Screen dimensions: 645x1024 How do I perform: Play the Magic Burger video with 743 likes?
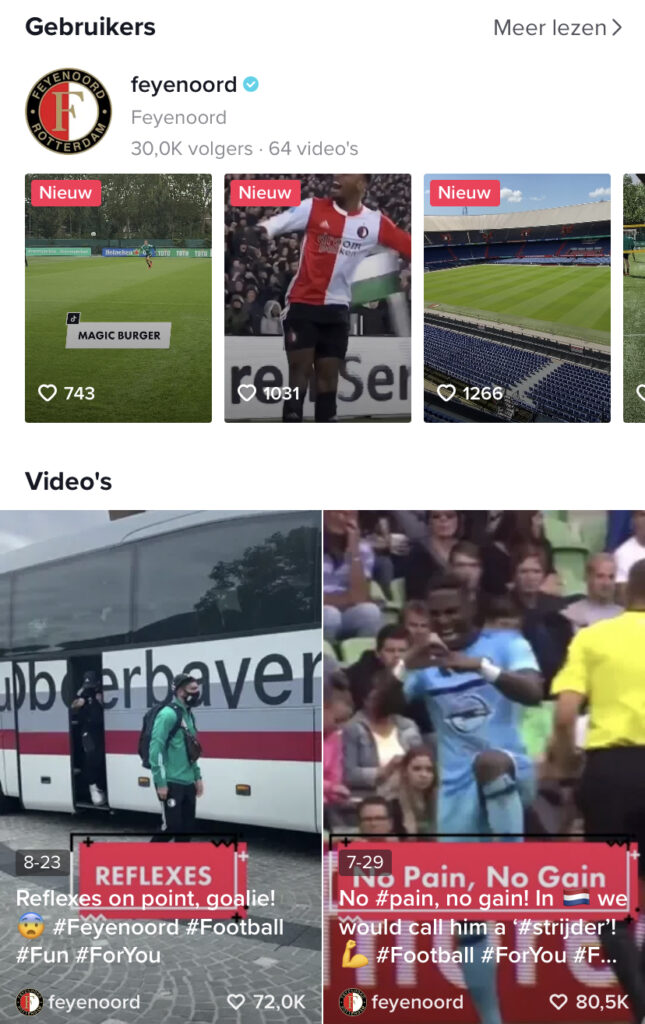pyautogui.click(x=118, y=298)
